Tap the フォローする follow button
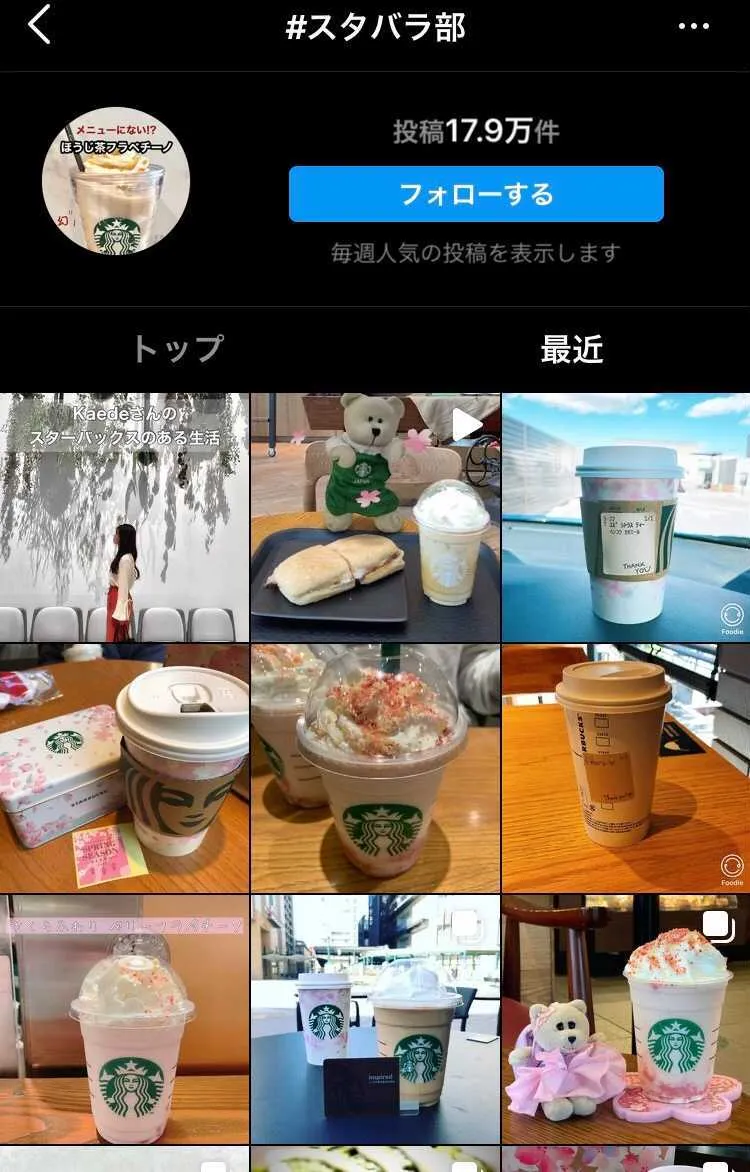Viewport: 750px width, 1172px height. click(476, 194)
